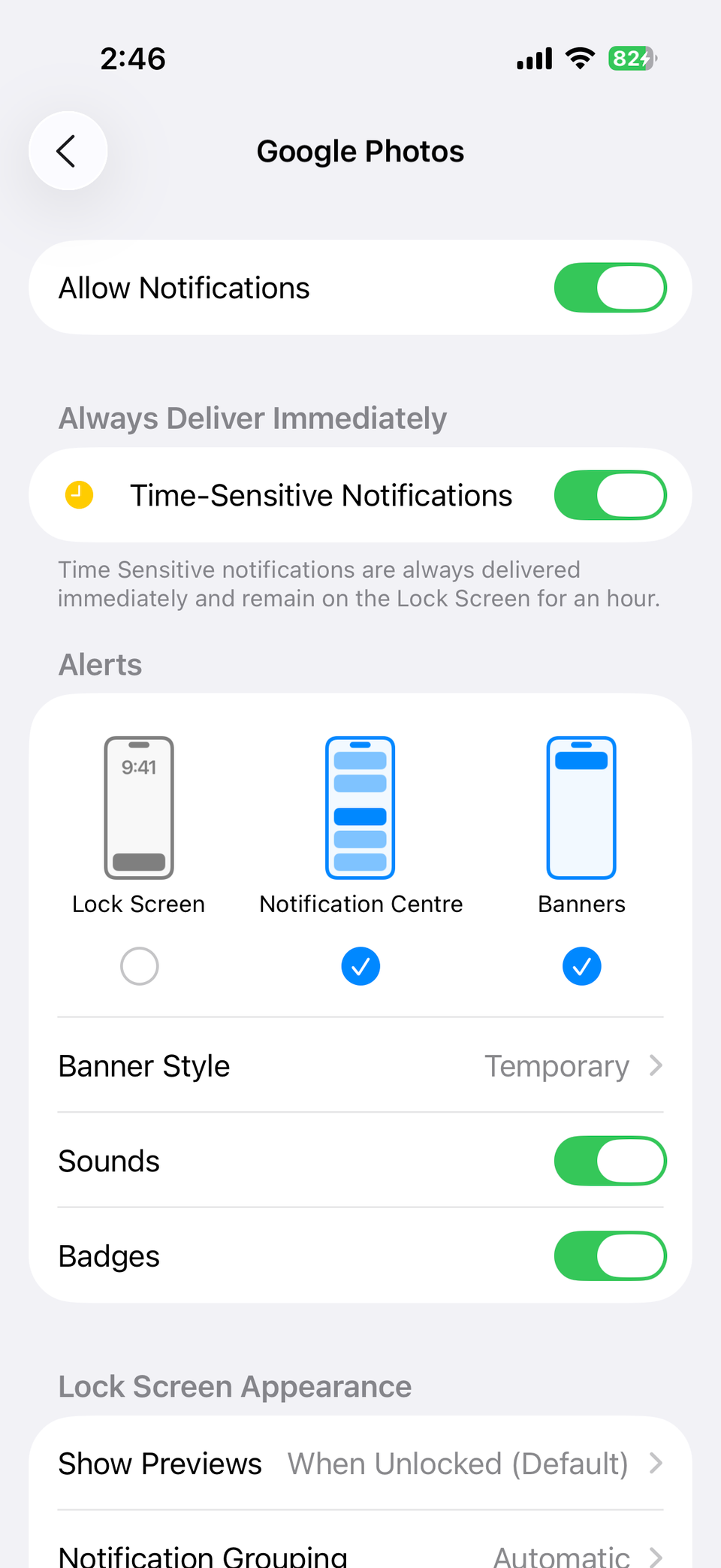Turn off Allow Notifications
The width and height of the screenshot is (721, 1568).
(610, 288)
